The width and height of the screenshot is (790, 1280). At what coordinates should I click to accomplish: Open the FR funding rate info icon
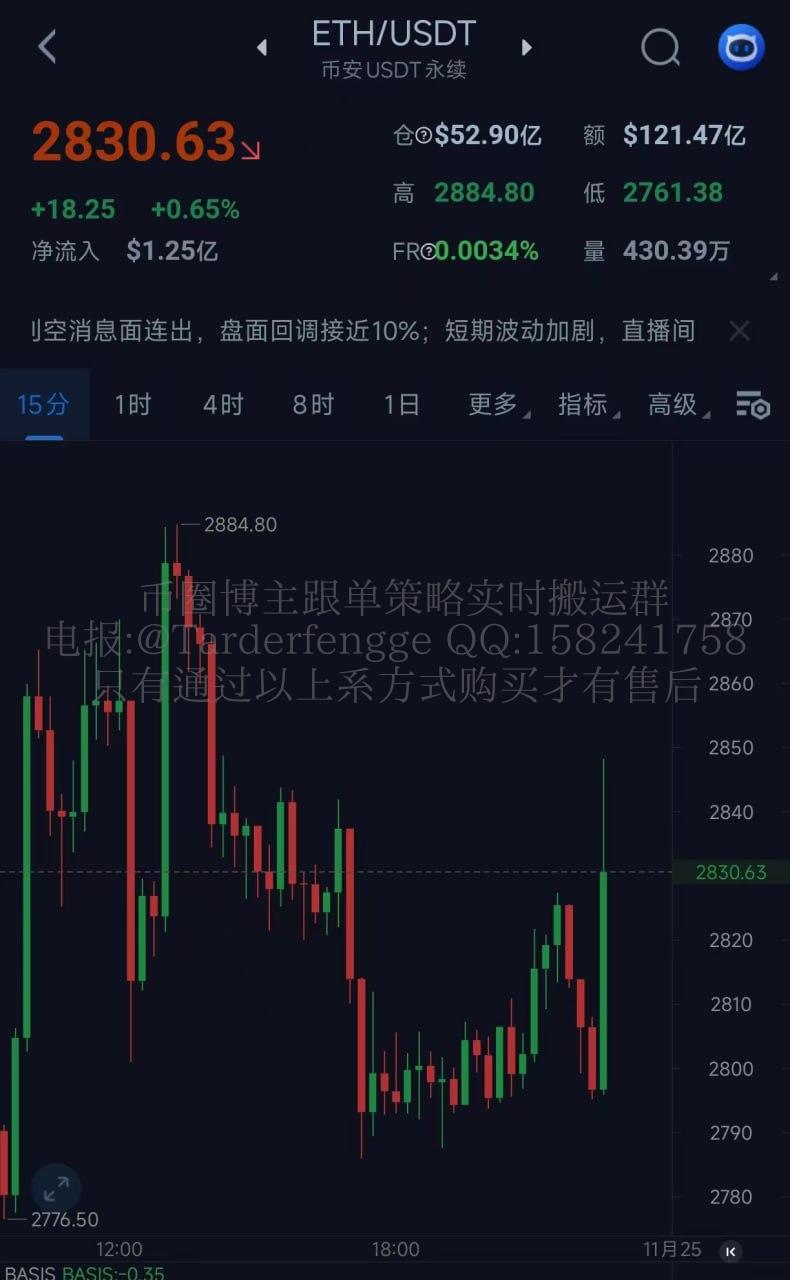[x=428, y=252]
